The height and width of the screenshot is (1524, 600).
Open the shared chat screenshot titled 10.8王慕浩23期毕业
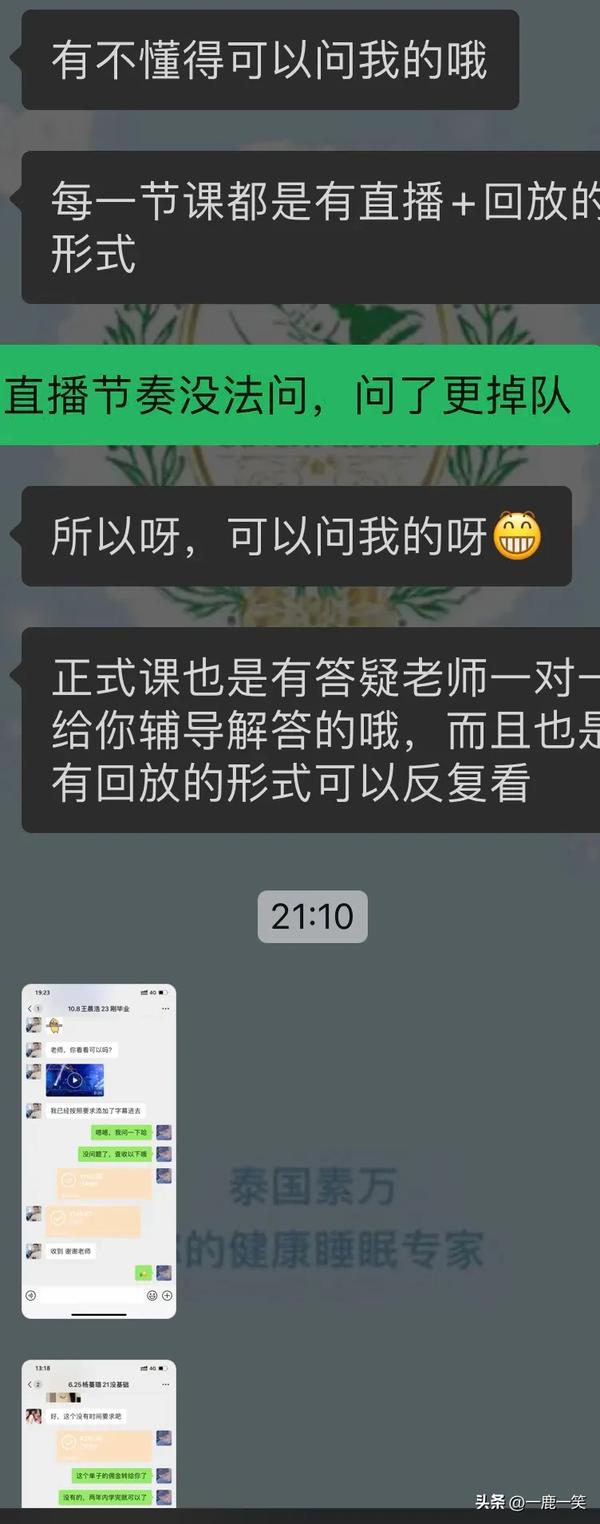pyautogui.click(x=99, y=1150)
